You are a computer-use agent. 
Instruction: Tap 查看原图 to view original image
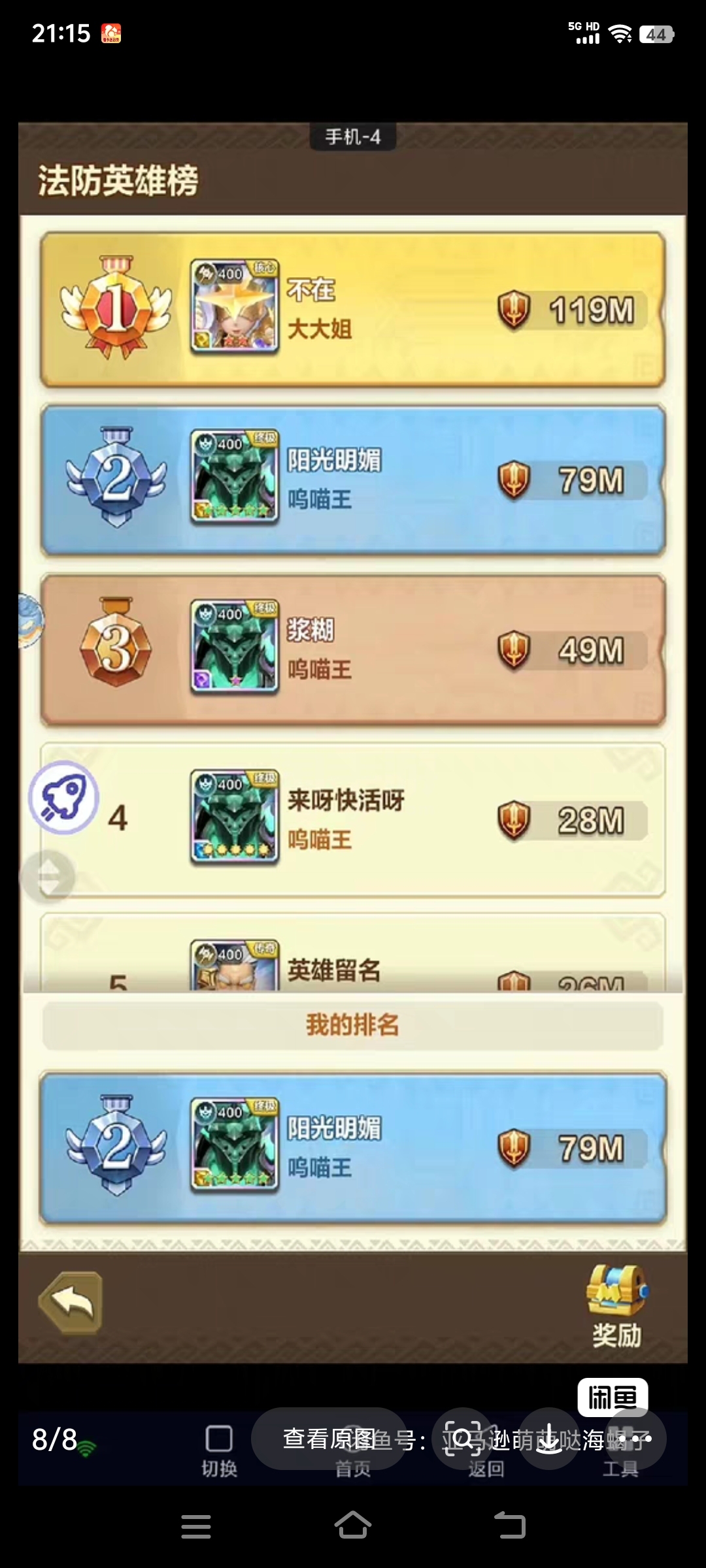point(329,1439)
